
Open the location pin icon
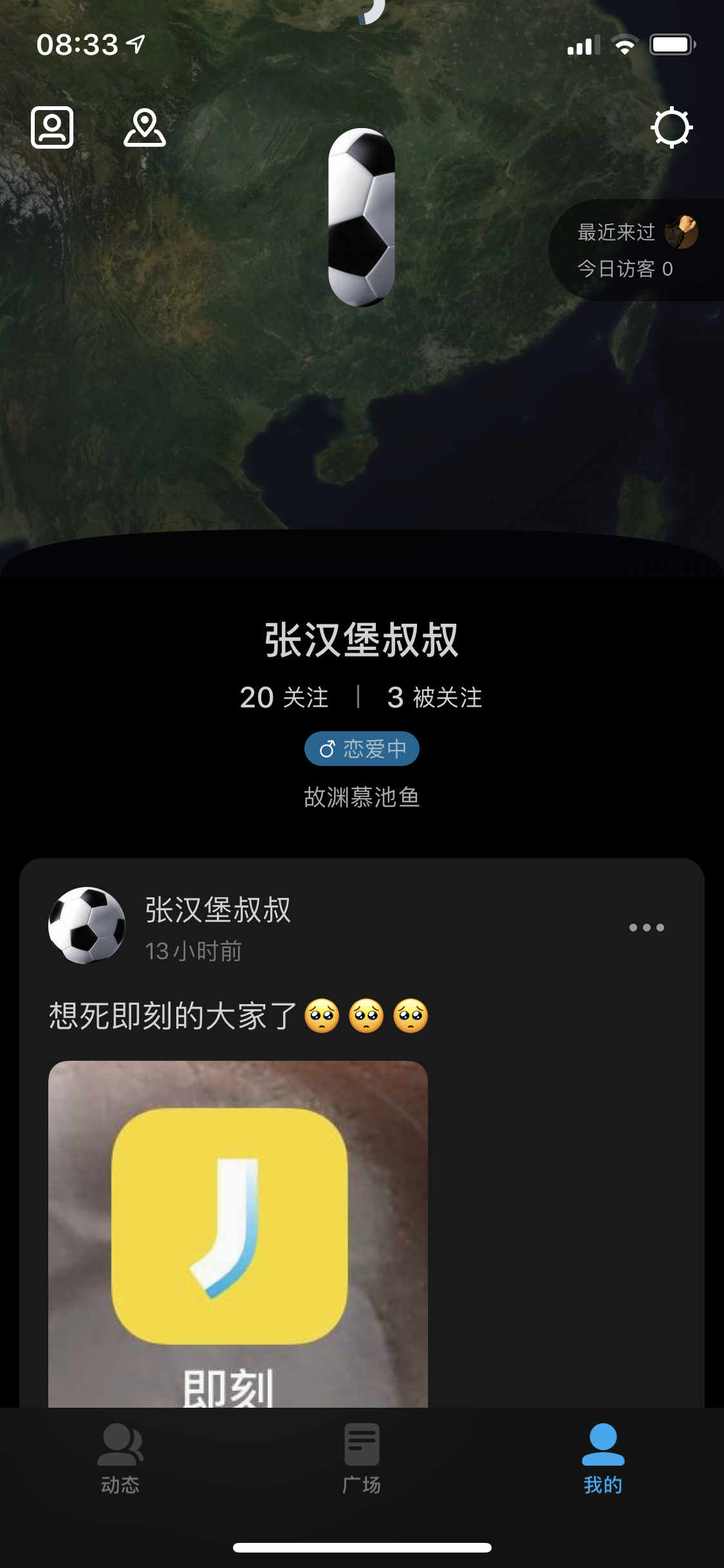(145, 127)
